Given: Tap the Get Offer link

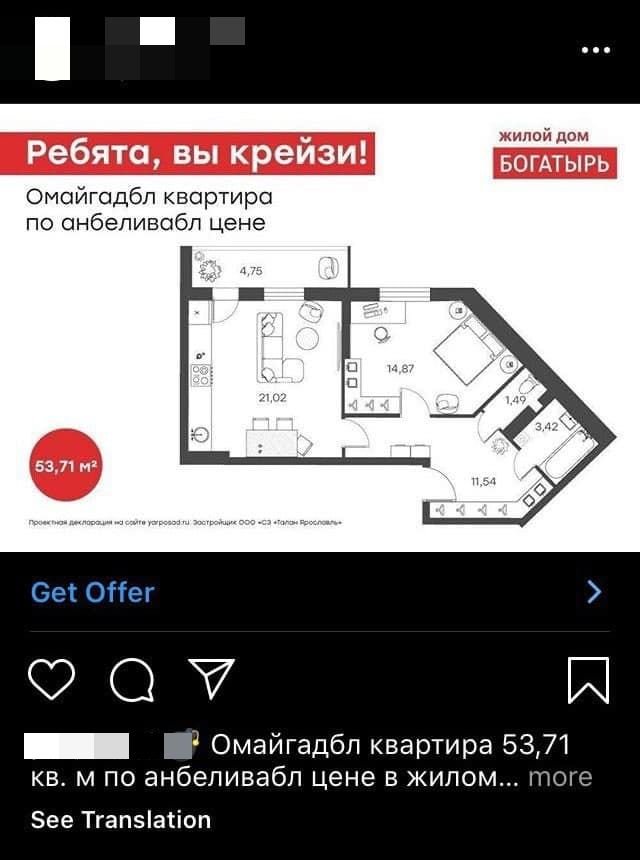Looking at the screenshot, I should point(93,592).
